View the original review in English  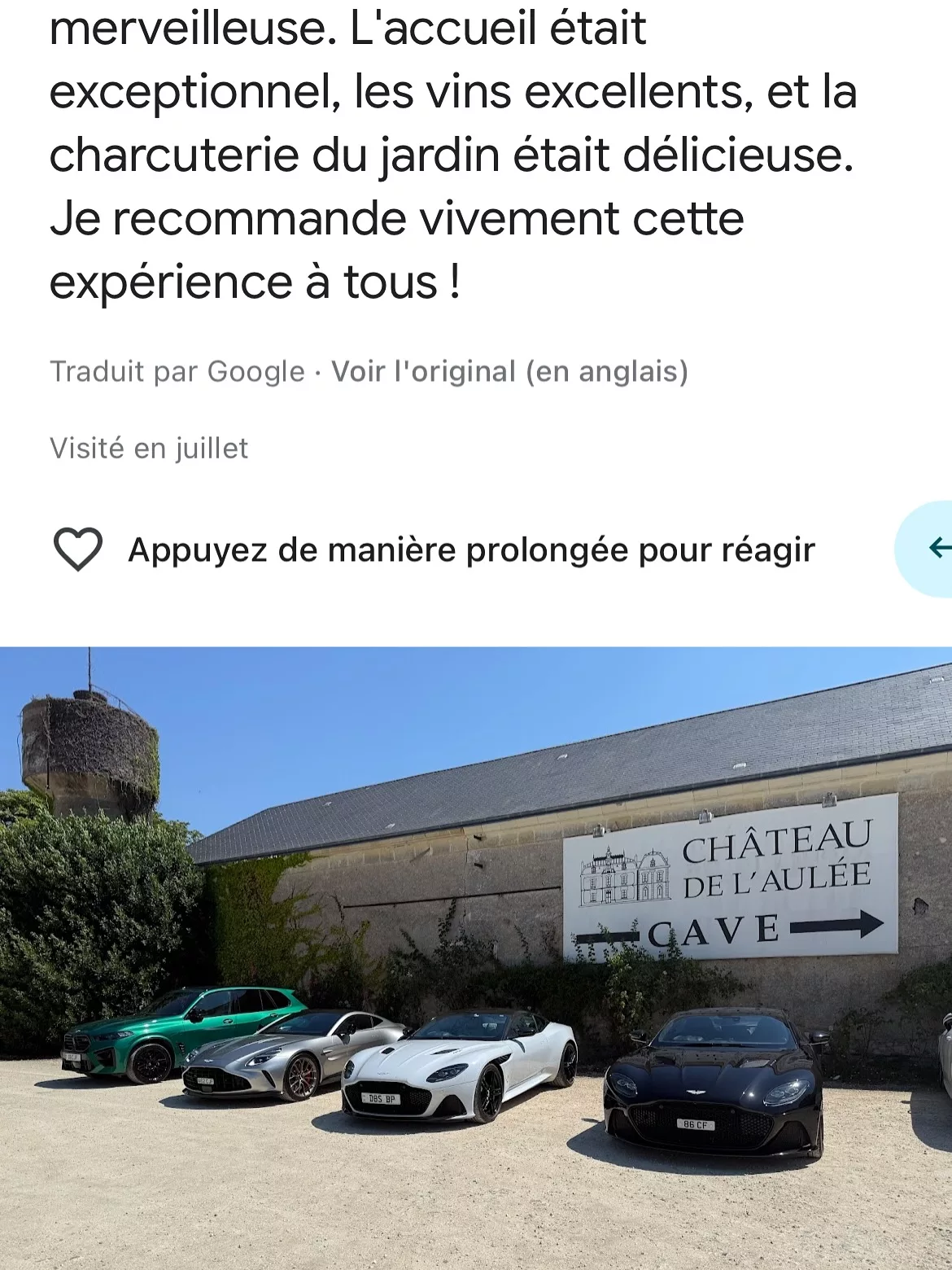[x=509, y=371]
